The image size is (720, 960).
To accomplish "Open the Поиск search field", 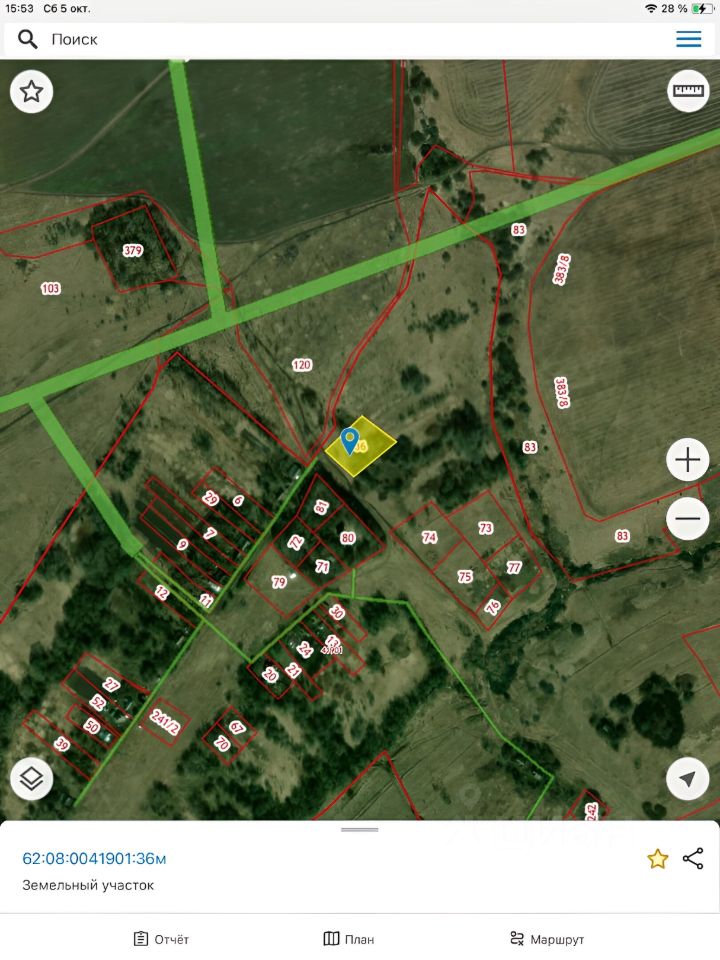I will point(300,40).
